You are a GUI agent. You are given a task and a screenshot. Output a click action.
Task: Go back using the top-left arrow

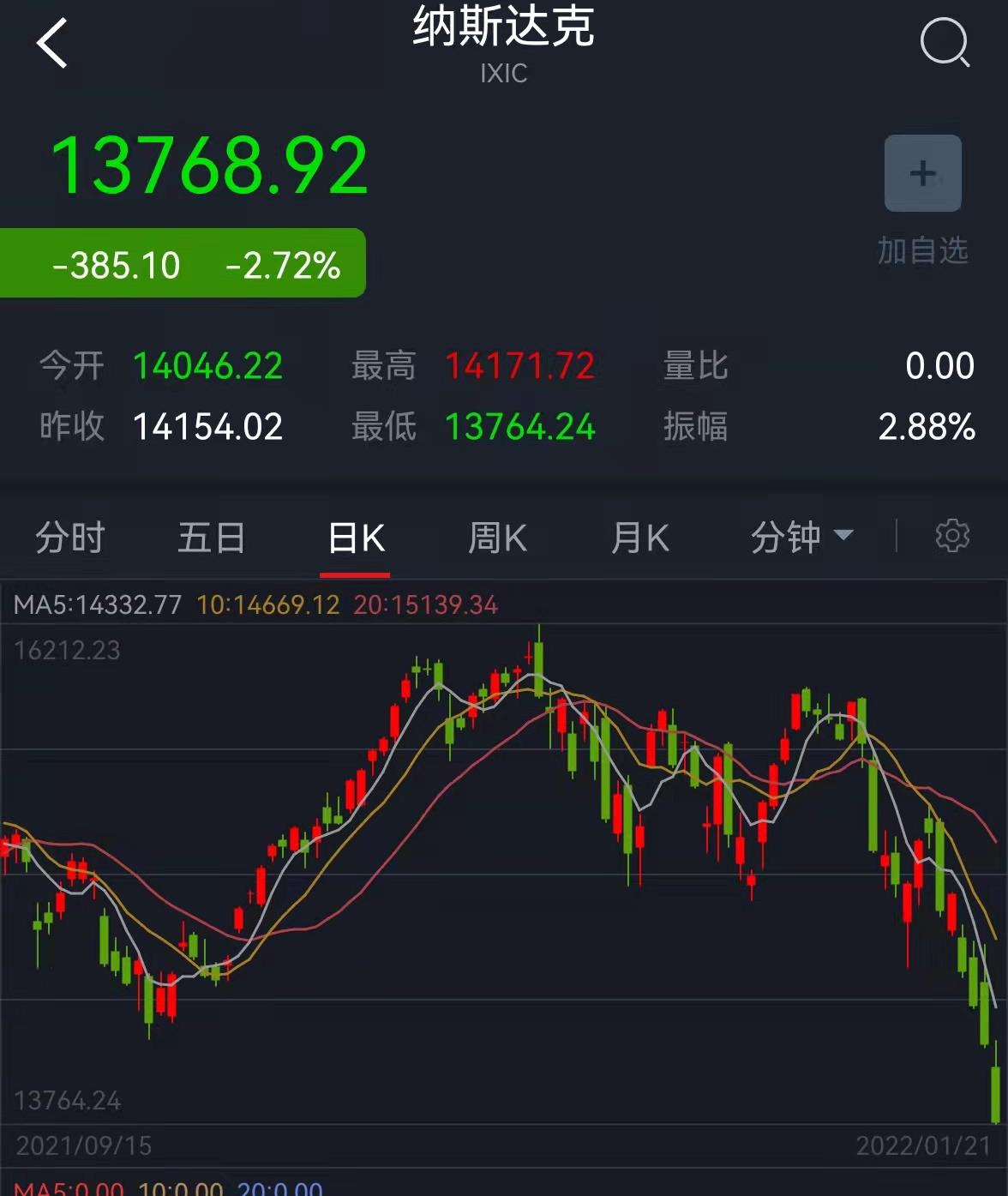click(x=52, y=44)
